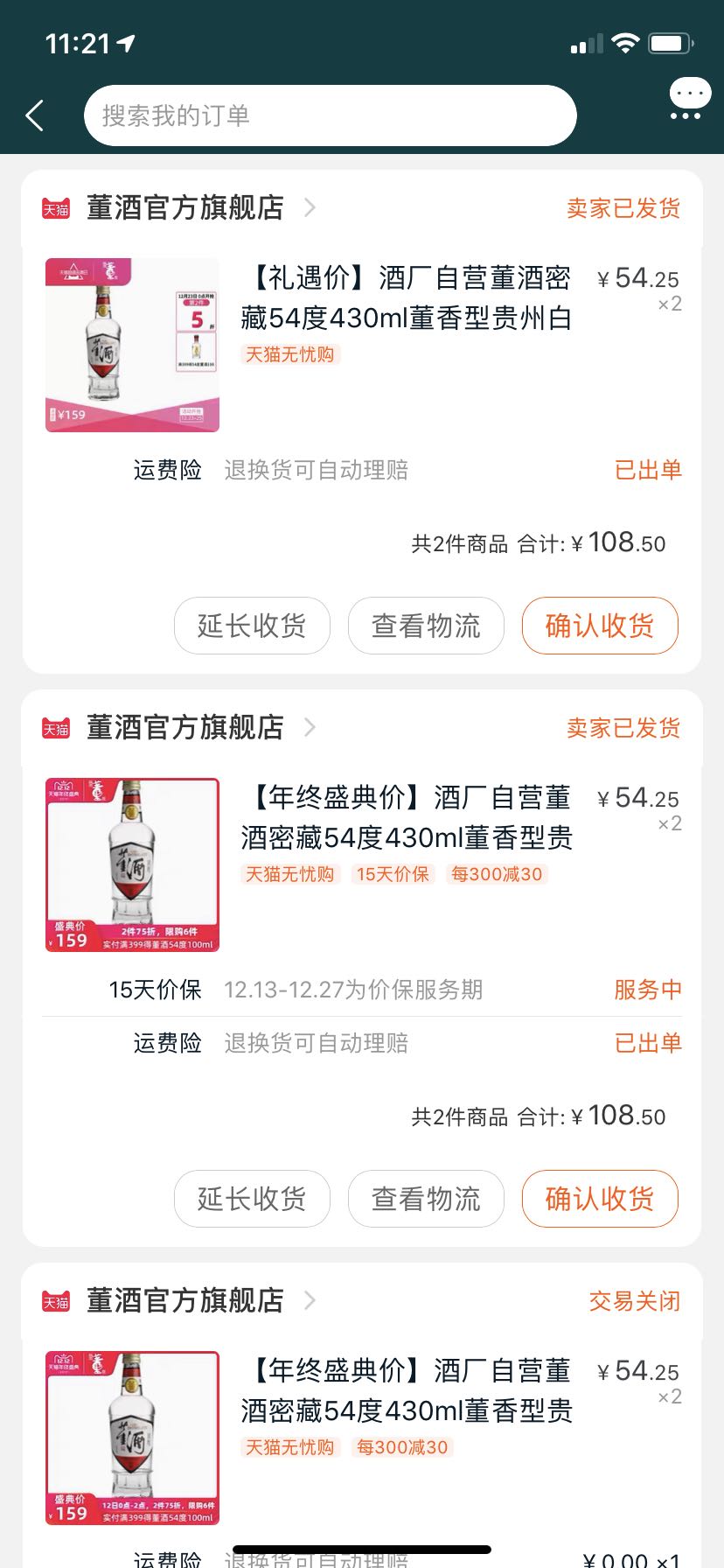Tap 查看物流 on the 礼遇价 order
This screenshot has width=724, height=1568.
tap(426, 626)
